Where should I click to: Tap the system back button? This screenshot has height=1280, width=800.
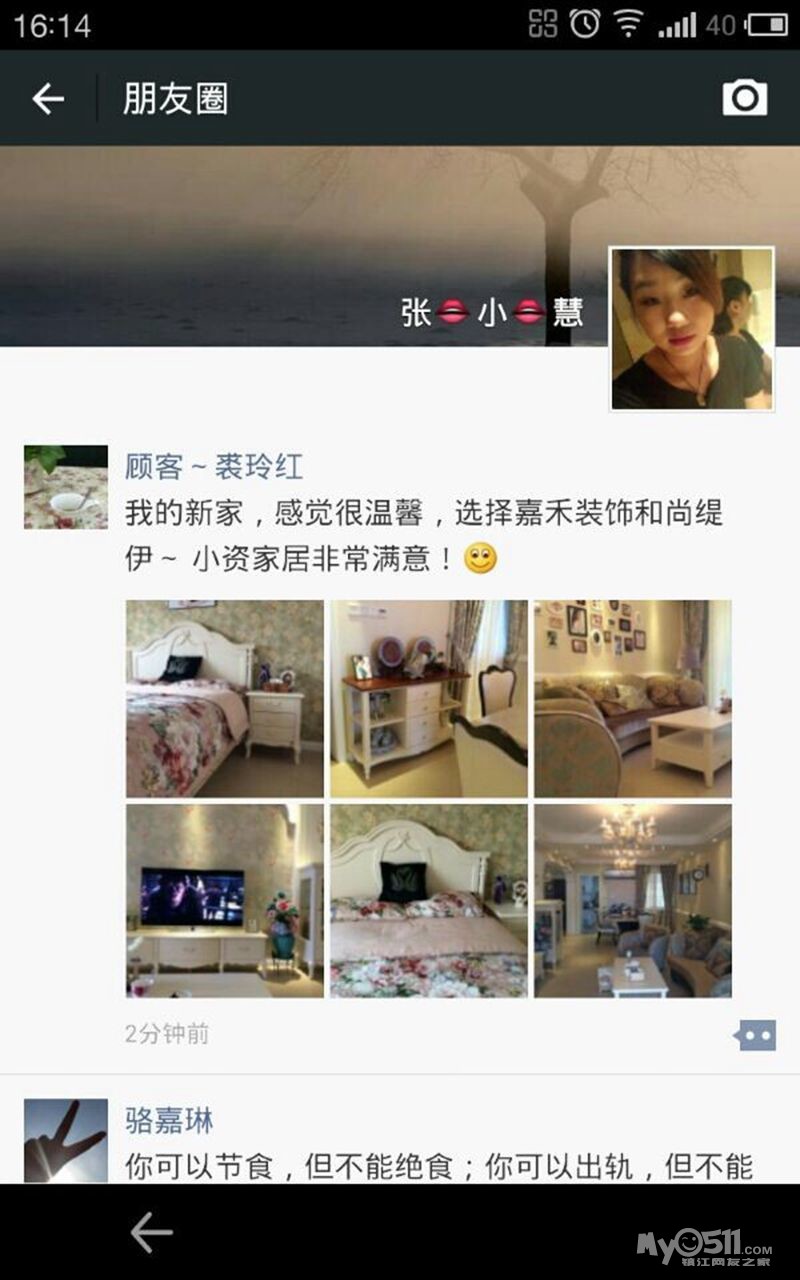tap(152, 1232)
